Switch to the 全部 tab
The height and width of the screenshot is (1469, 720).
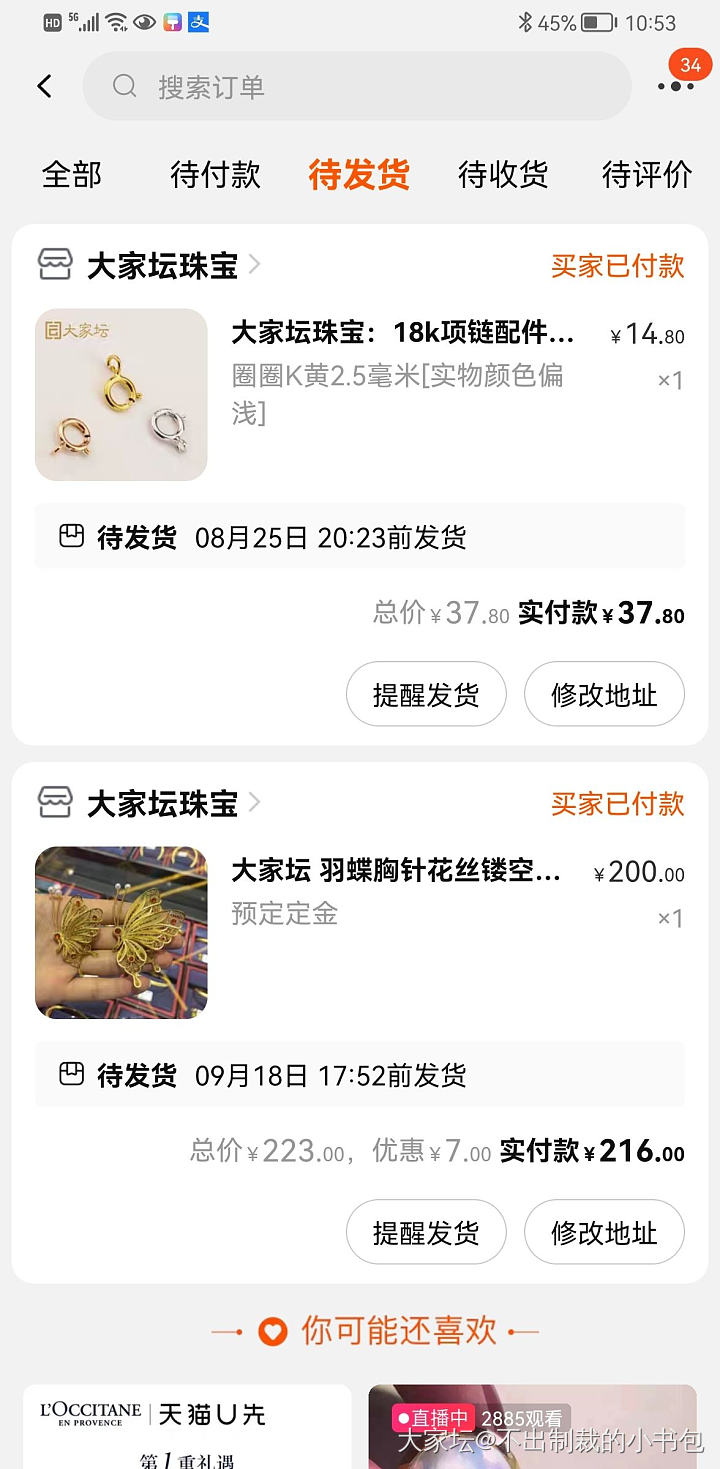coord(72,175)
